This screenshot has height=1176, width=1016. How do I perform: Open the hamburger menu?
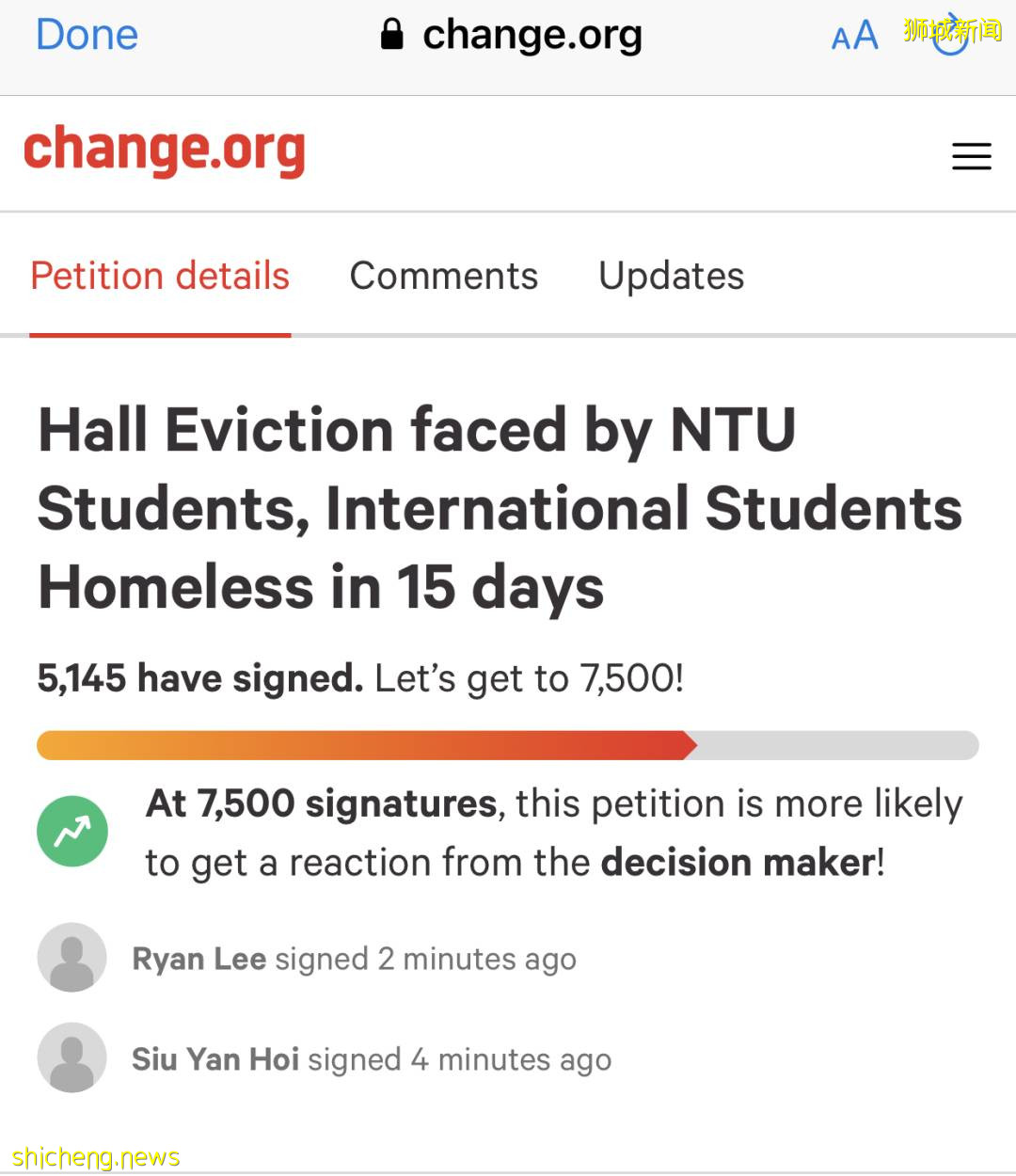tap(971, 156)
